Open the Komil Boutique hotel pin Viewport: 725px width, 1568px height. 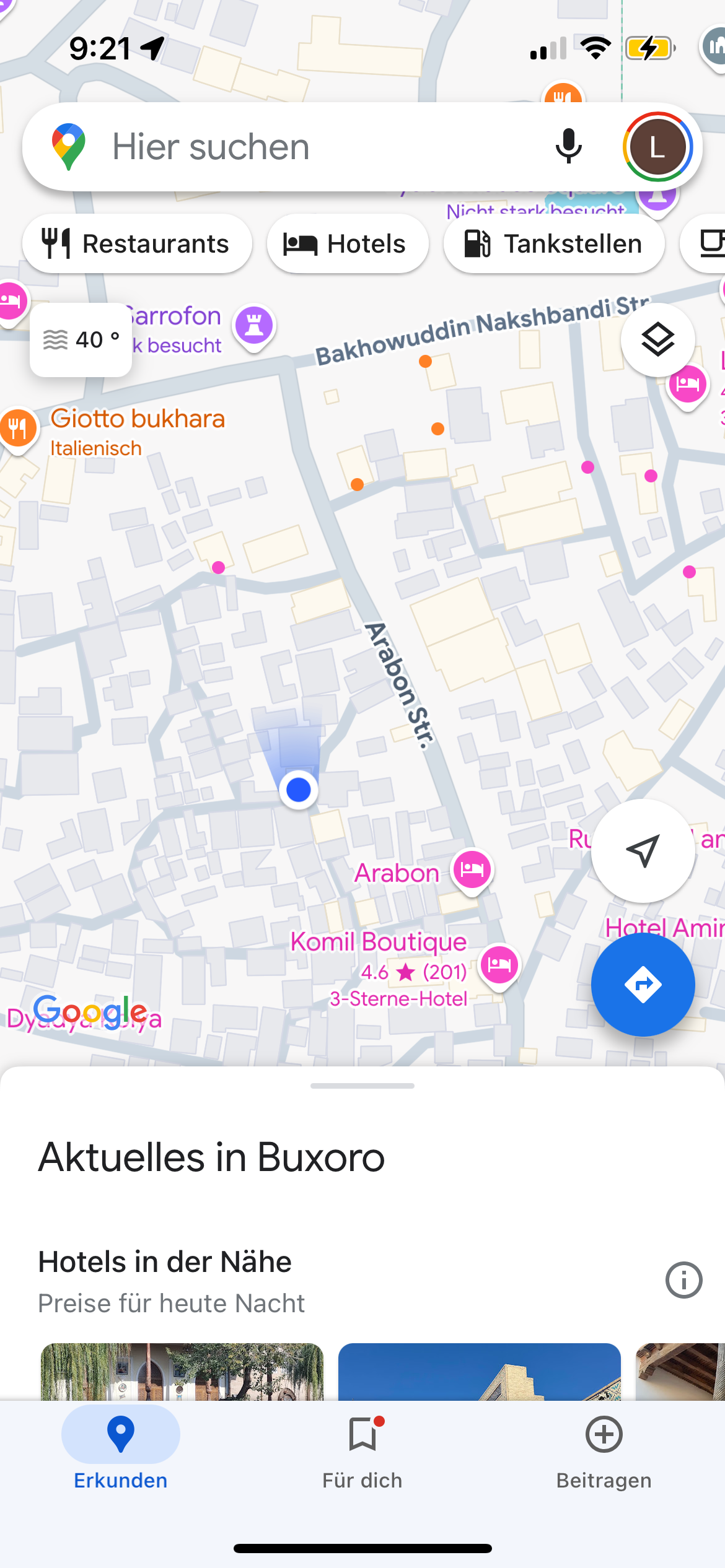click(499, 965)
